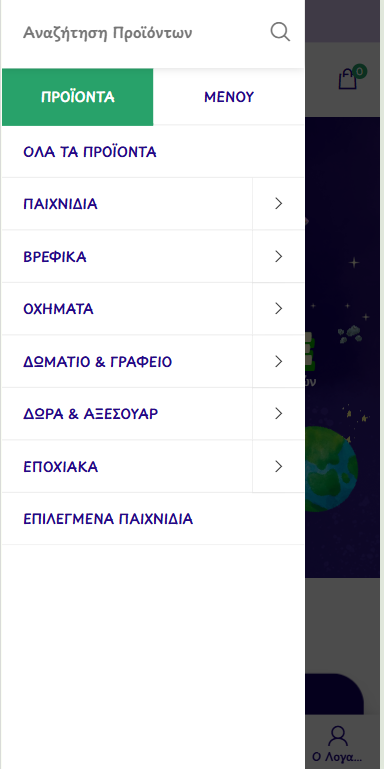Expand the ΕΠΟΧΙΑΚΑ submenu arrow

(279, 466)
